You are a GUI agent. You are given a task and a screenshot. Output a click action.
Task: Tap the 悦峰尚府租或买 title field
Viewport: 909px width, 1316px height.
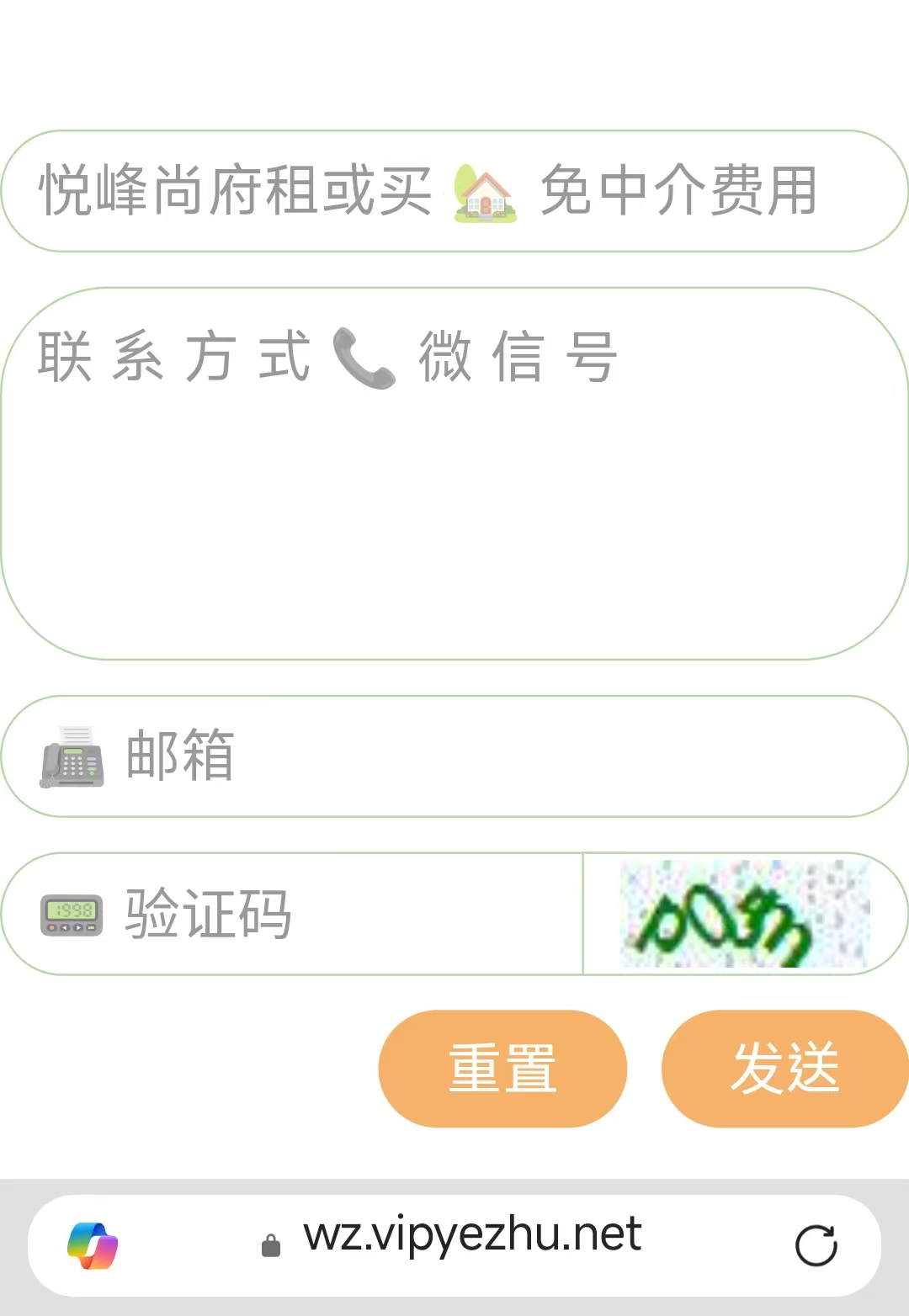454,191
